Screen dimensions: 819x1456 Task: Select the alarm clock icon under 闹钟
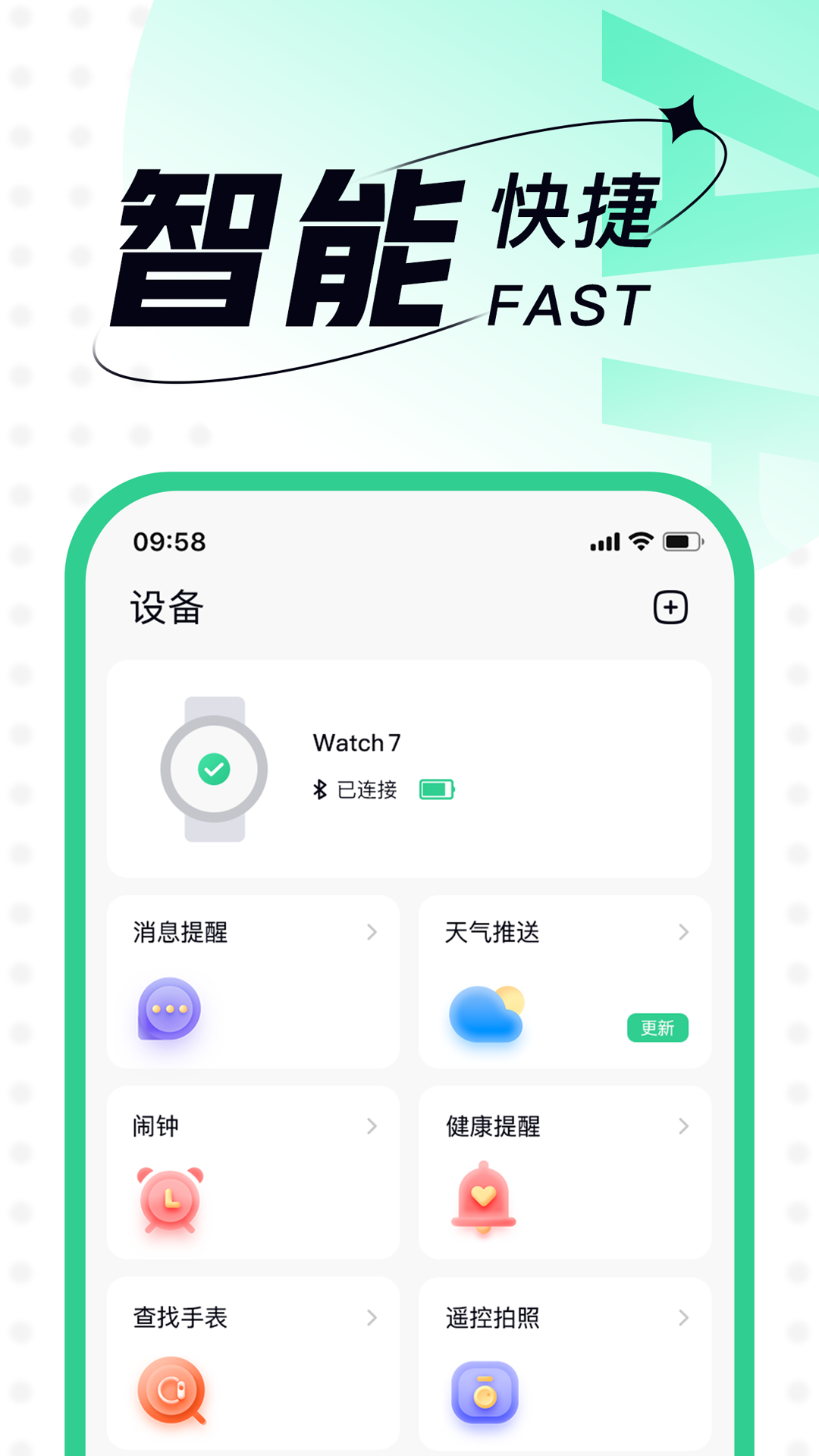[x=171, y=1200]
